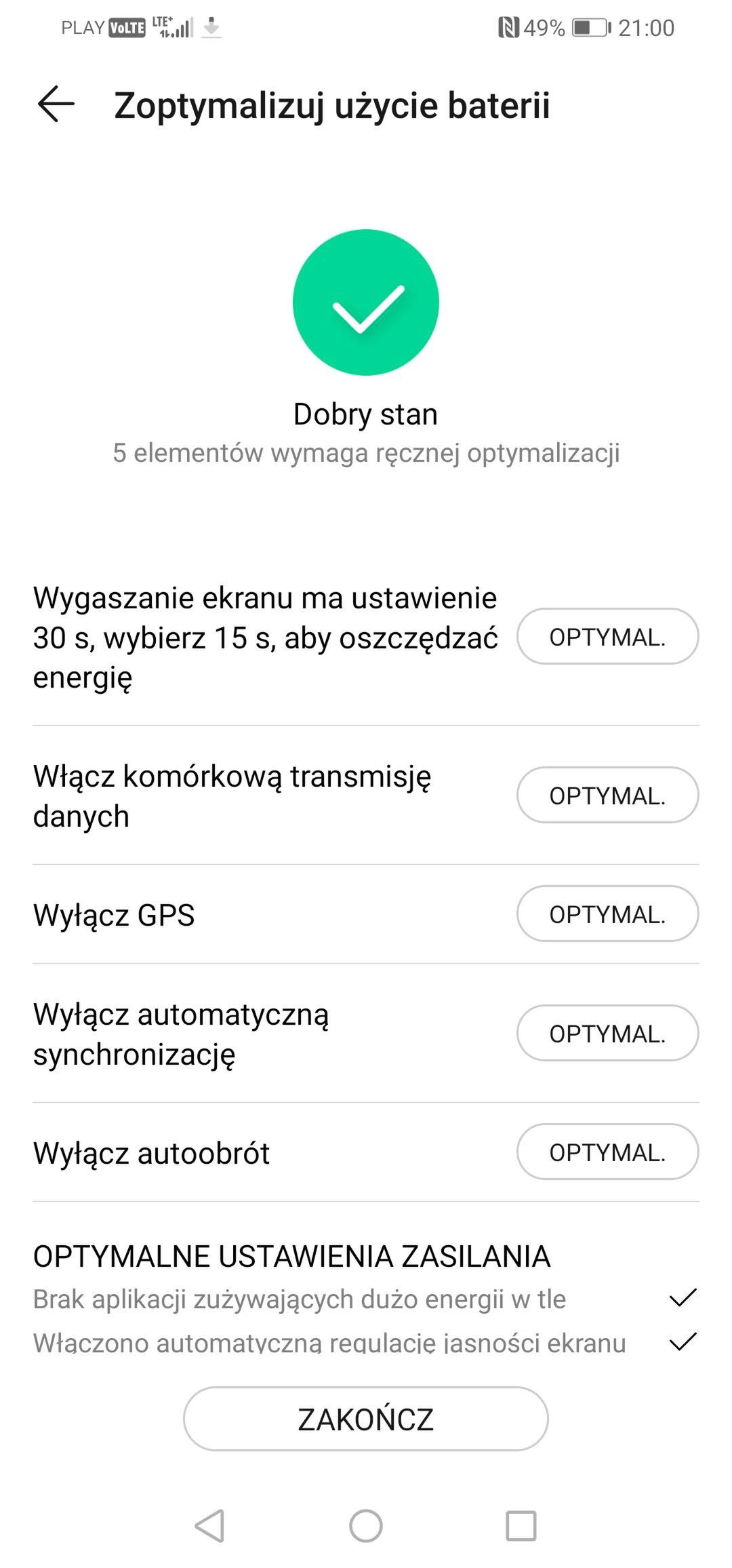The height and width of the screenshot is (1568, 732).
Task: Optimize the Wyłącz autoobrót item
Action: tap(607, 1152)
